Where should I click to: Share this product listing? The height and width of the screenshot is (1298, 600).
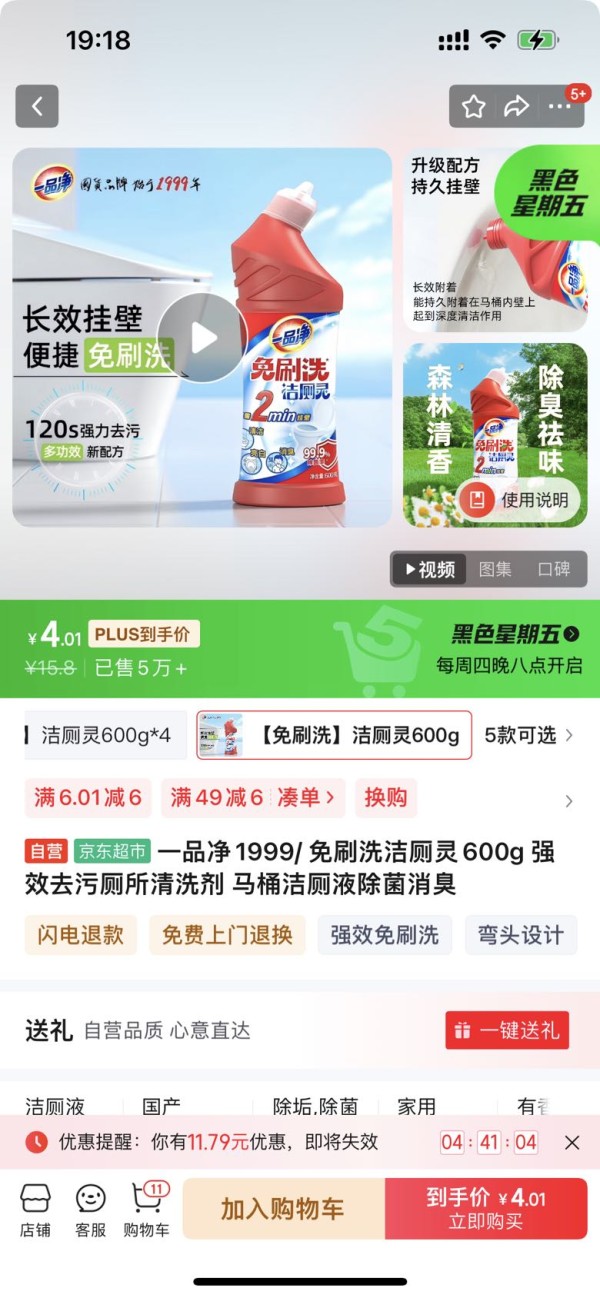[516, 106]
